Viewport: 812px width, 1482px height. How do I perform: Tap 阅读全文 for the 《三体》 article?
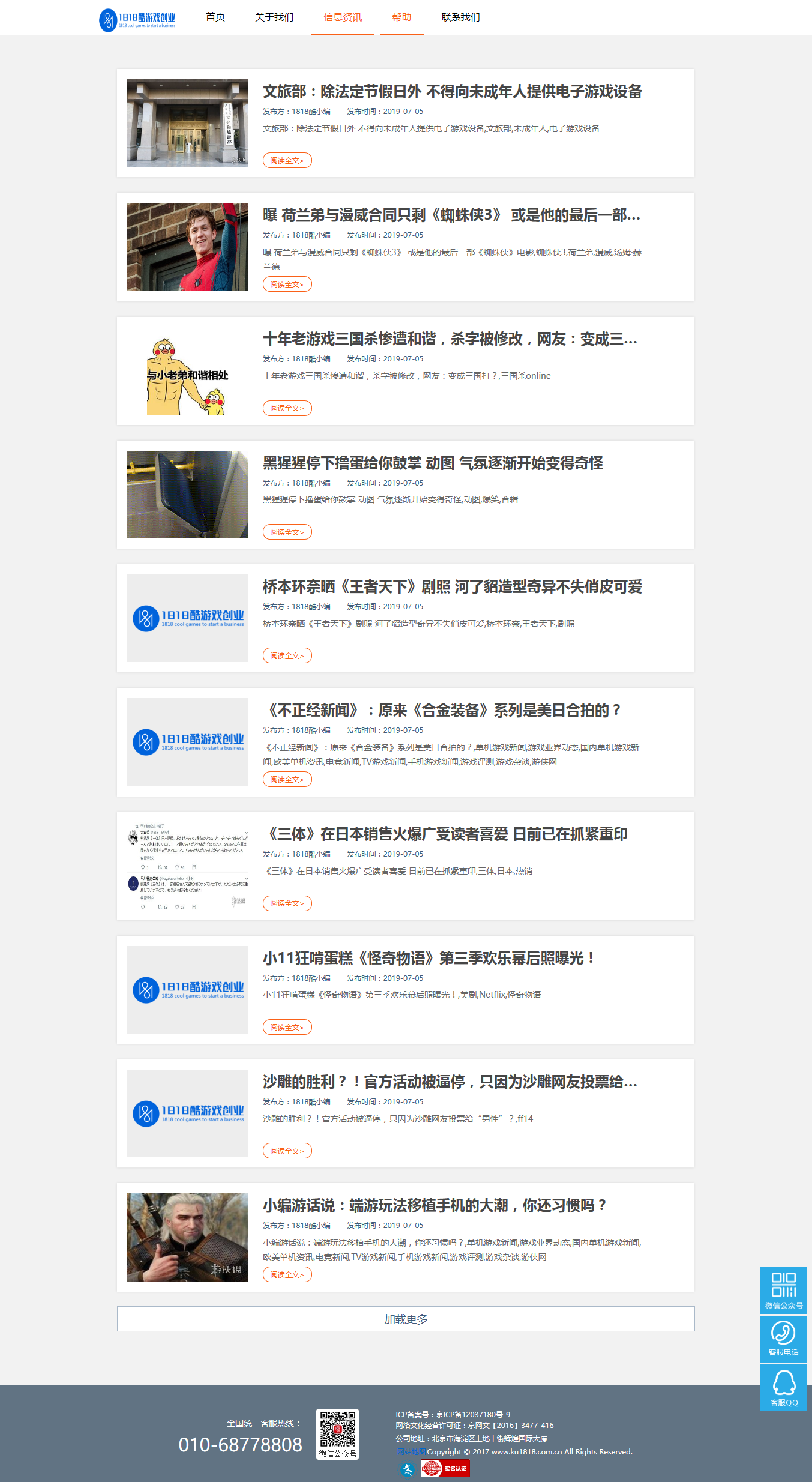[287, 903]
